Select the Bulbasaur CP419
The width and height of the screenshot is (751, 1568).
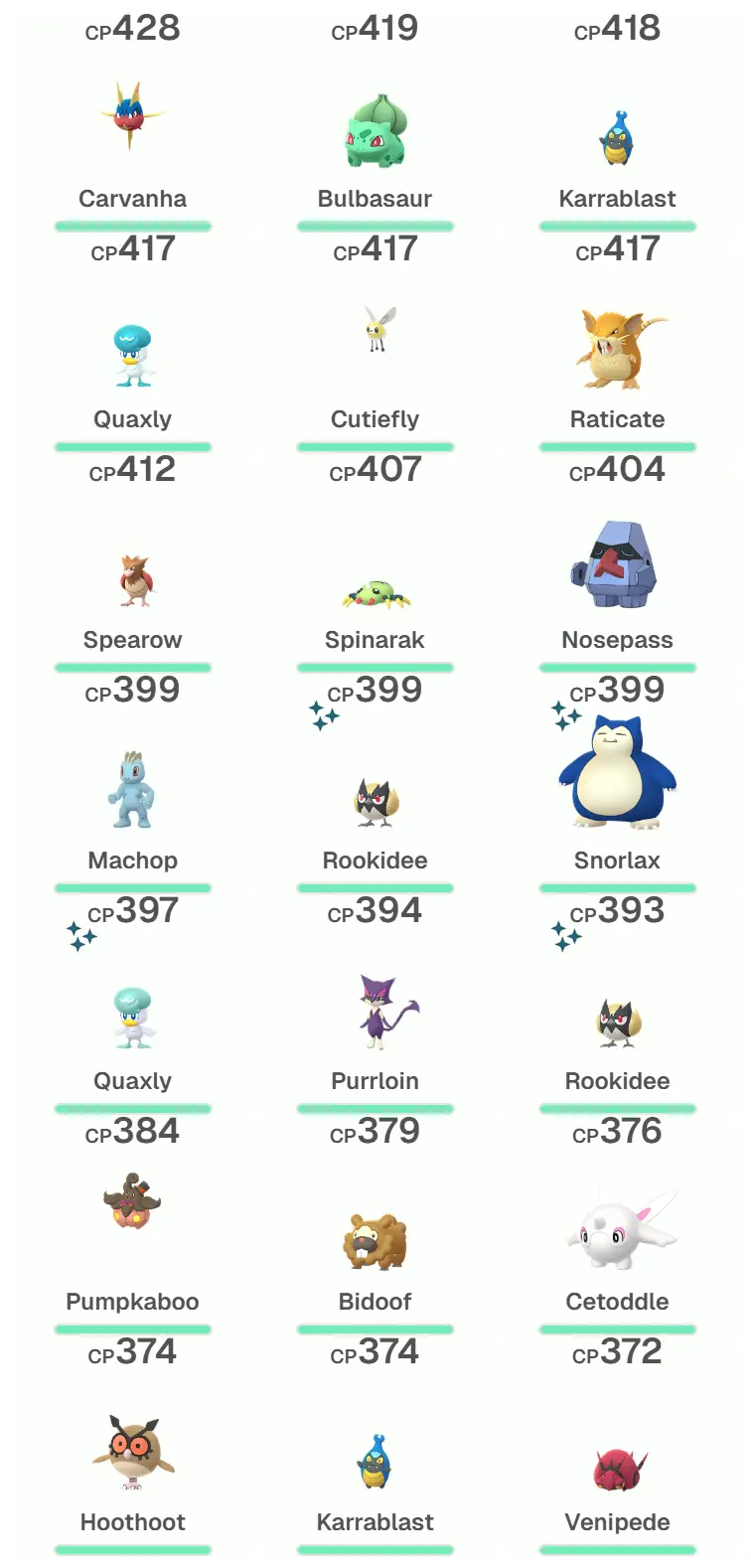click(375, 117)
